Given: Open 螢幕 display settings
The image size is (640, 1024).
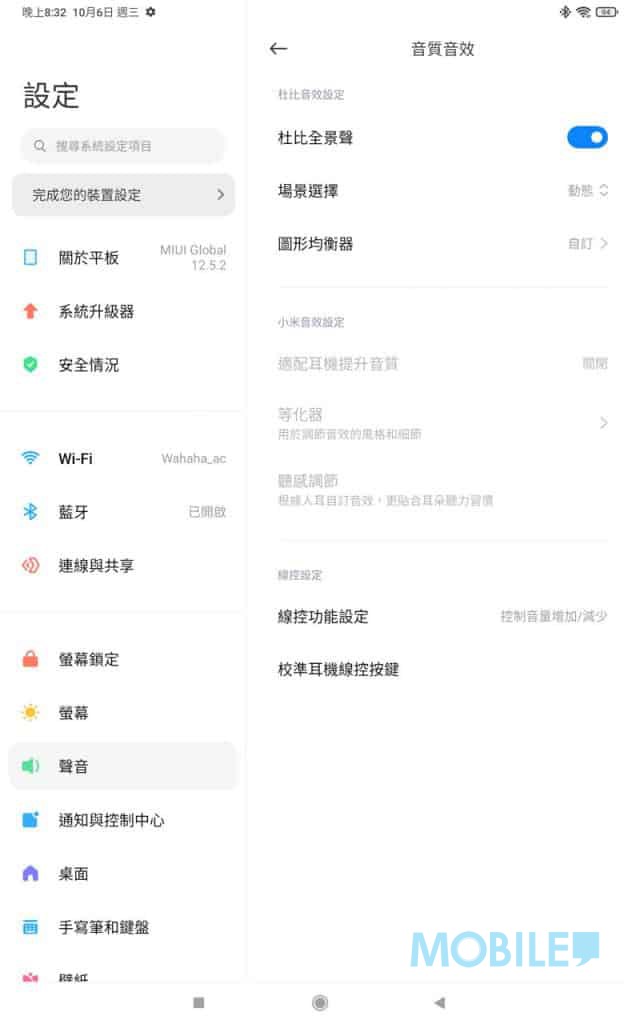Looking at the screenshot, I should [123, 712].
